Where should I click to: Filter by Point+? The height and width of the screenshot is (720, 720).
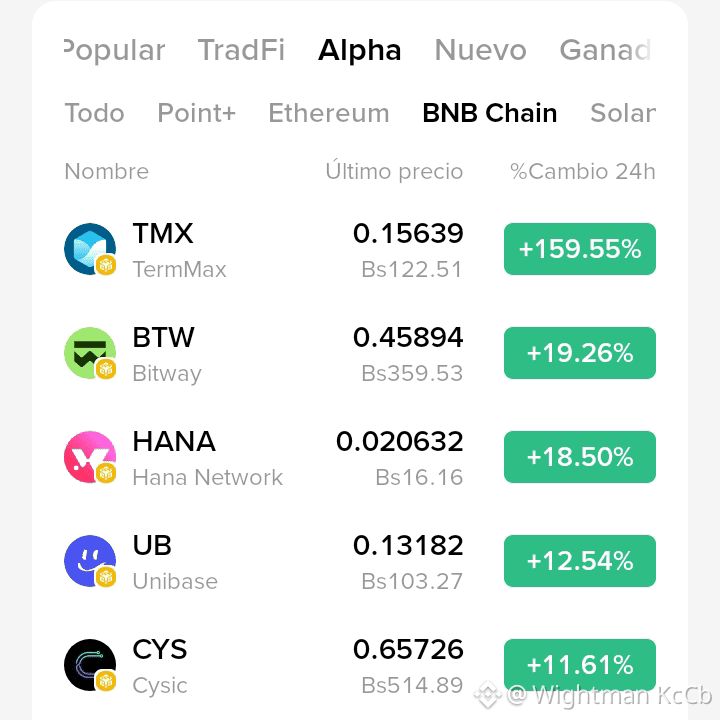pos(197,113)
